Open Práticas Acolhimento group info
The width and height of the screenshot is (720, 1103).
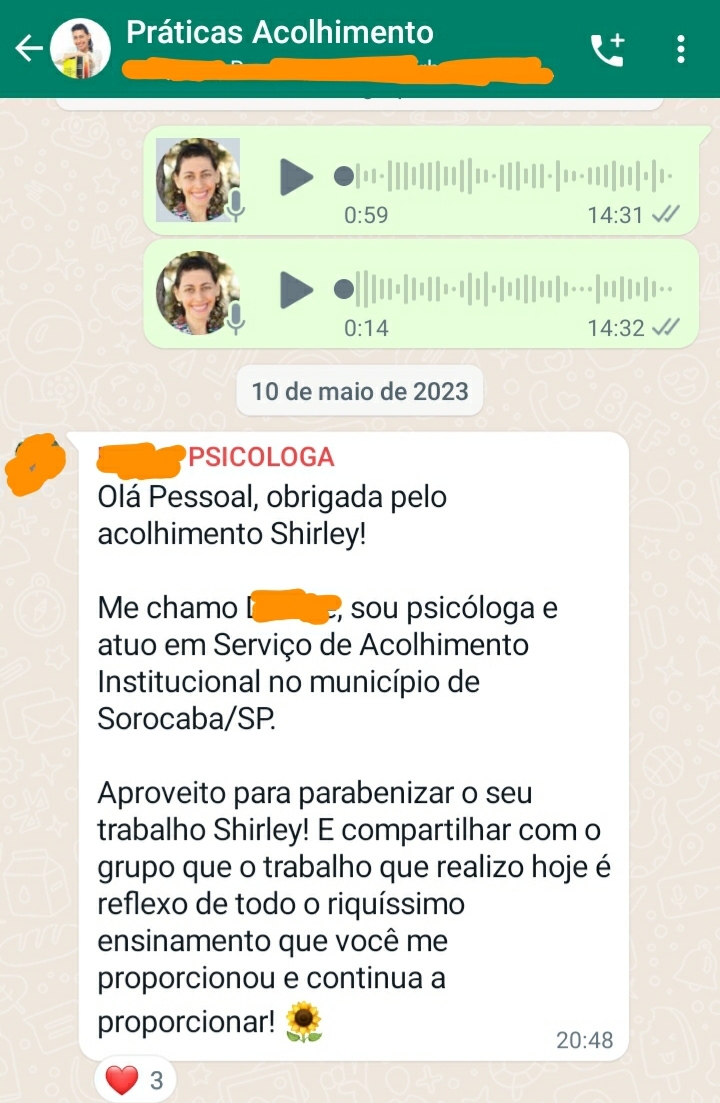[x=280, y=34]
